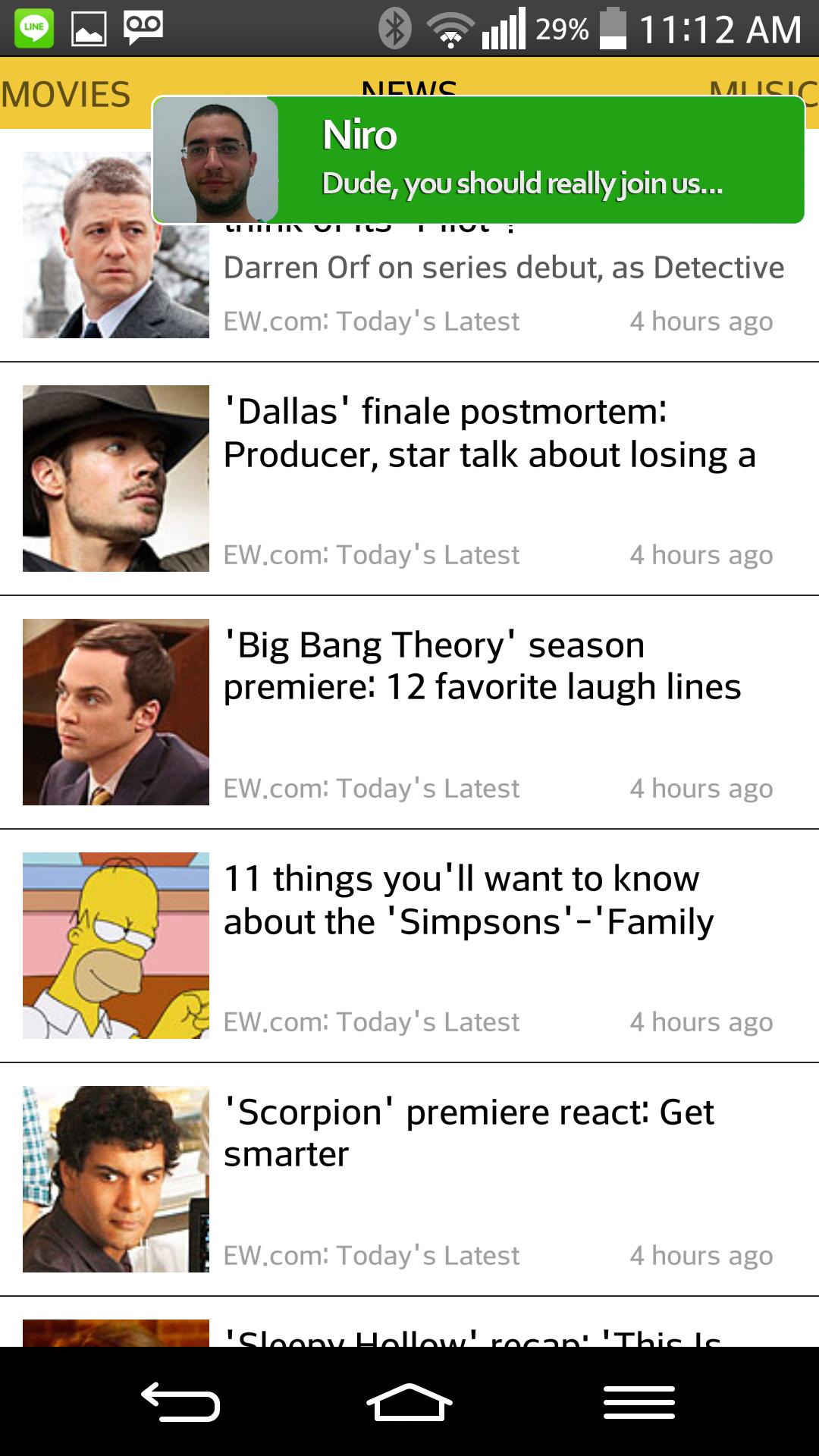View the 'Simpsons'-'Family' crossover article
The image size is (819, 1456).
(x=469, y=900)
